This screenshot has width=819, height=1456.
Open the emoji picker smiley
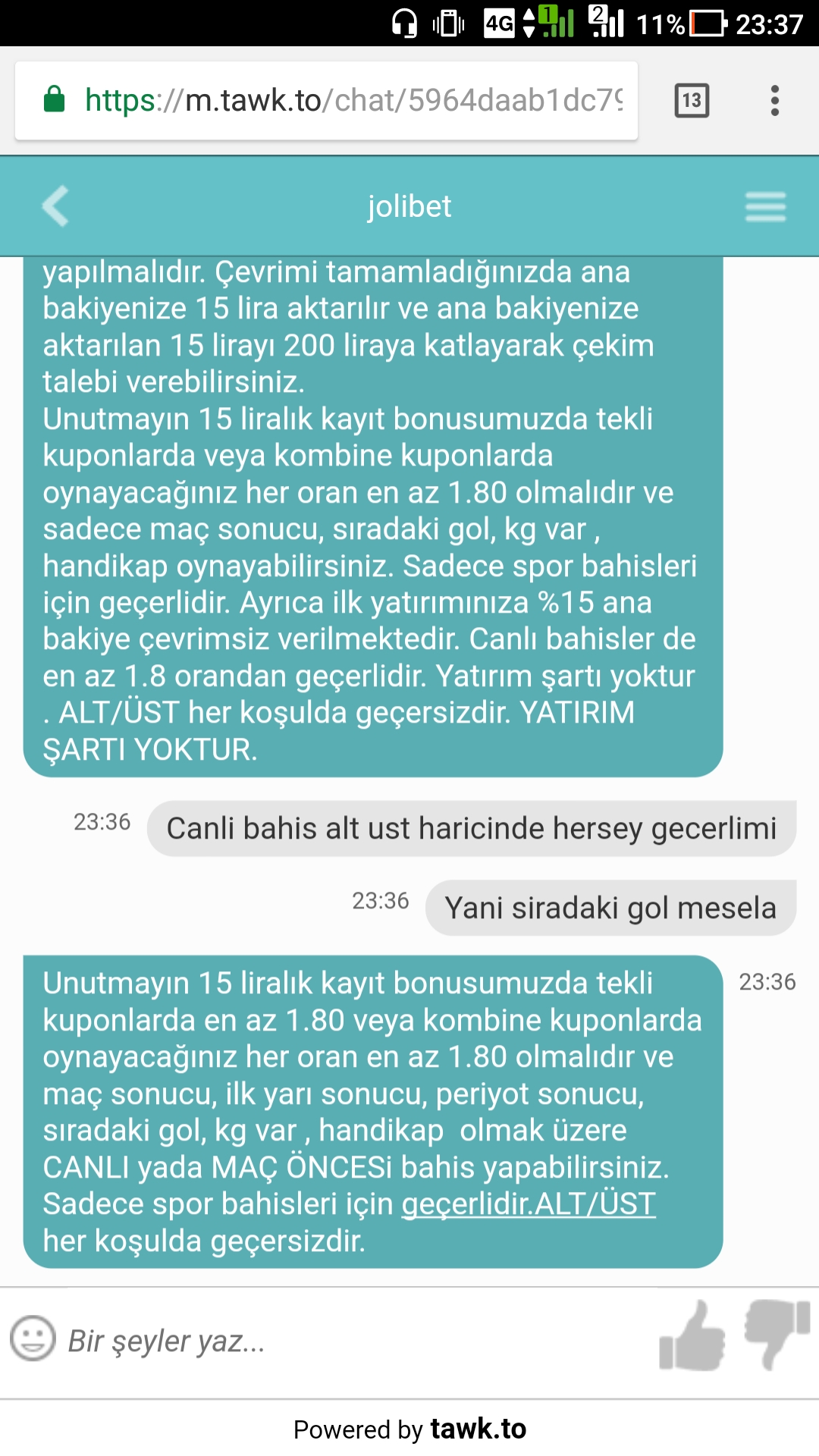pyautogui.click(x=33, y=1338)
